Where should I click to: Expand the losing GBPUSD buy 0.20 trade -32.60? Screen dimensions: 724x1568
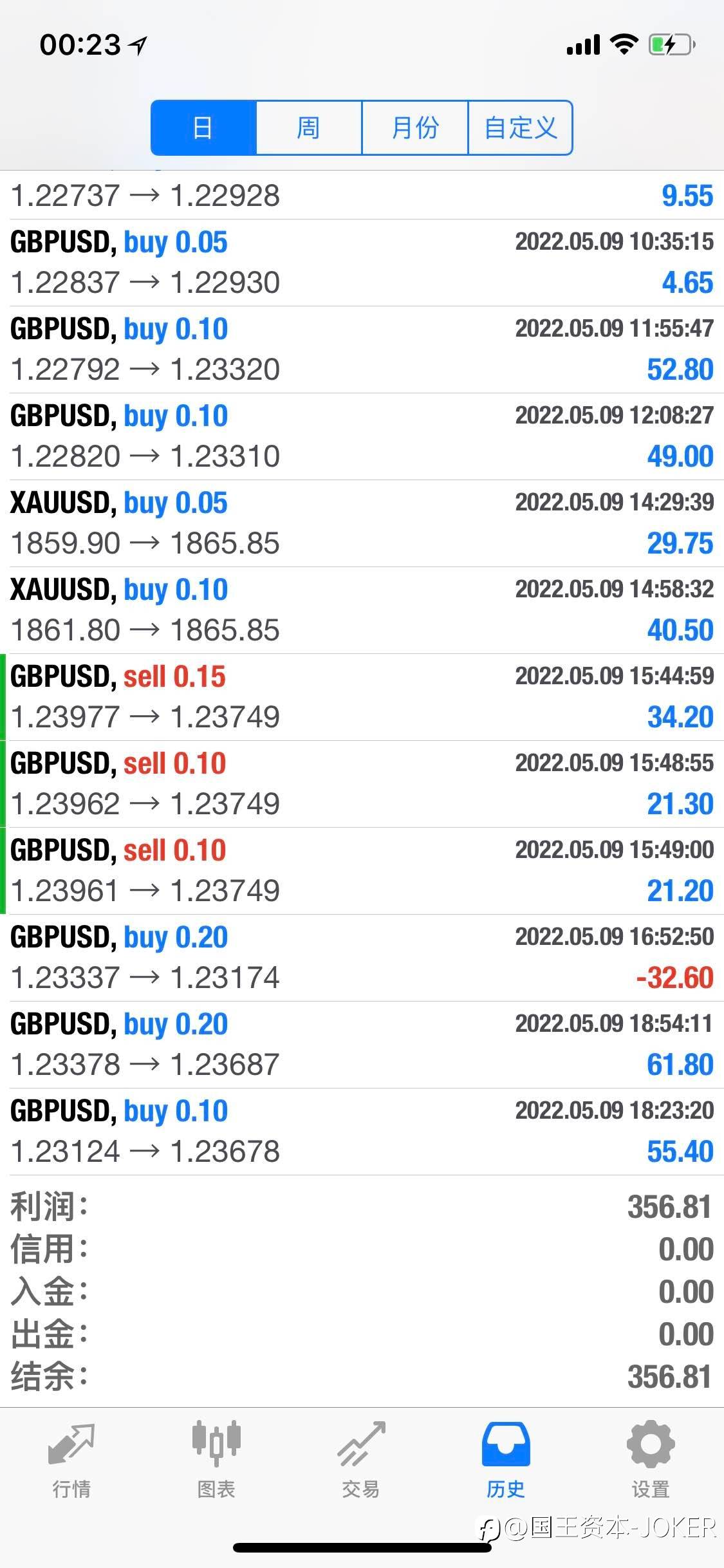pyautogui.click(x=362, y=958)
